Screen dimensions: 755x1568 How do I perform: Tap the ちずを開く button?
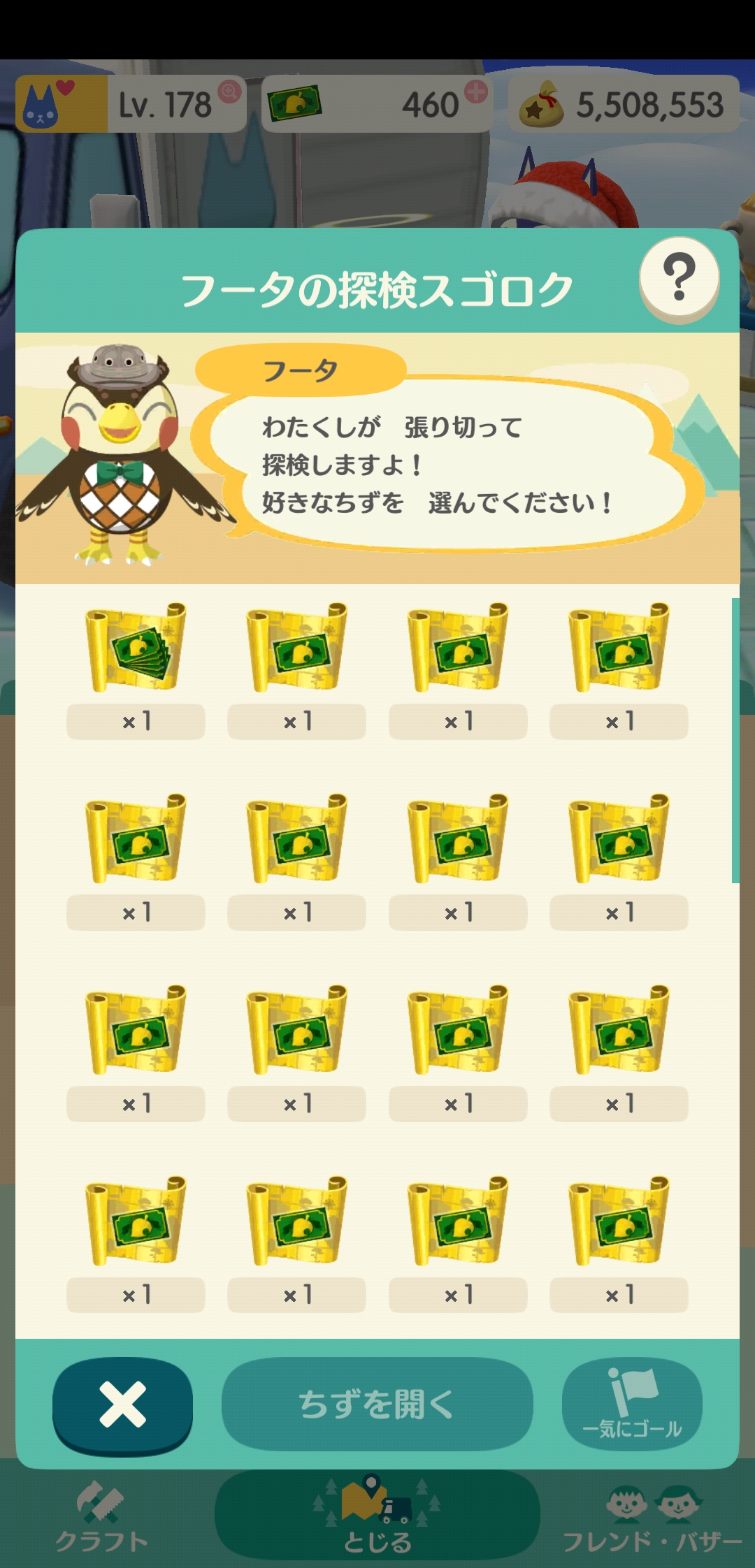377,1404
